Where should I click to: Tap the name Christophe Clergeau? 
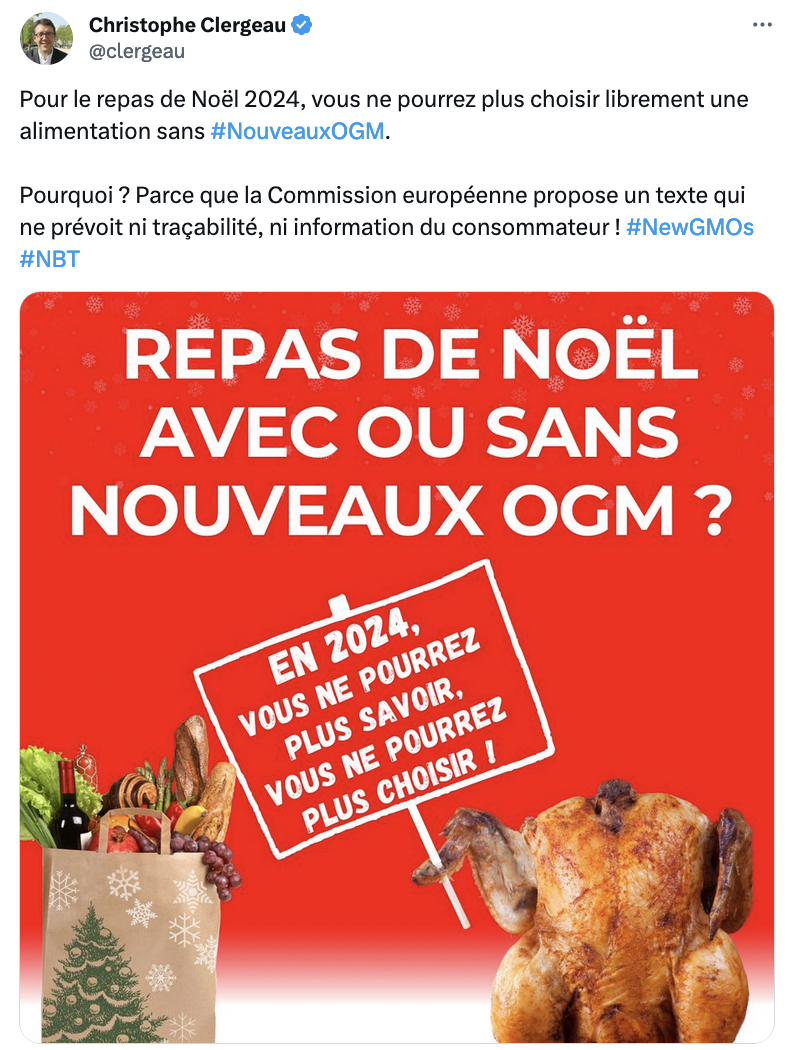[x=187, y=25]
